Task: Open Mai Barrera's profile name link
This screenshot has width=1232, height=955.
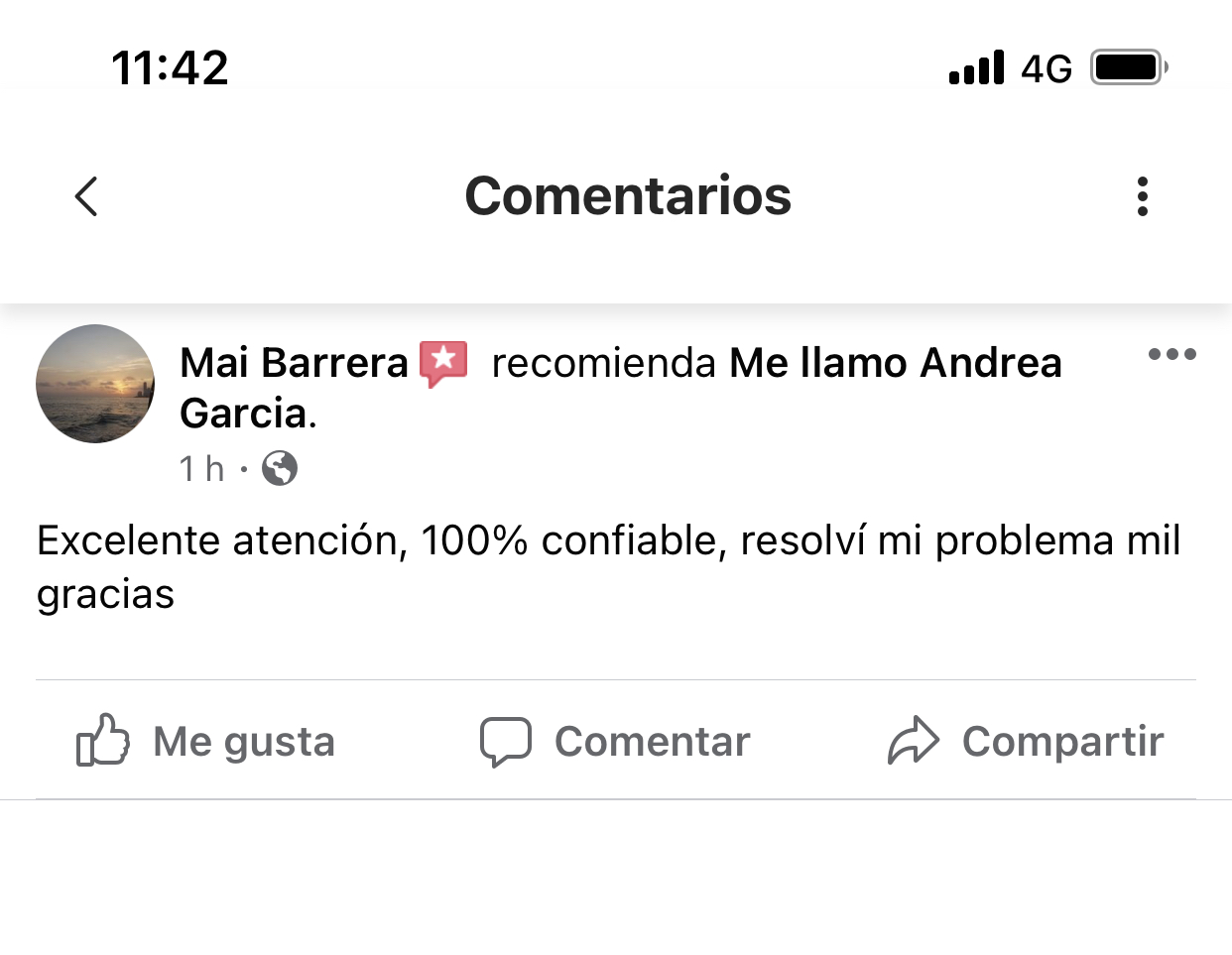Action: pyautogui.click(x=294, y=363)
